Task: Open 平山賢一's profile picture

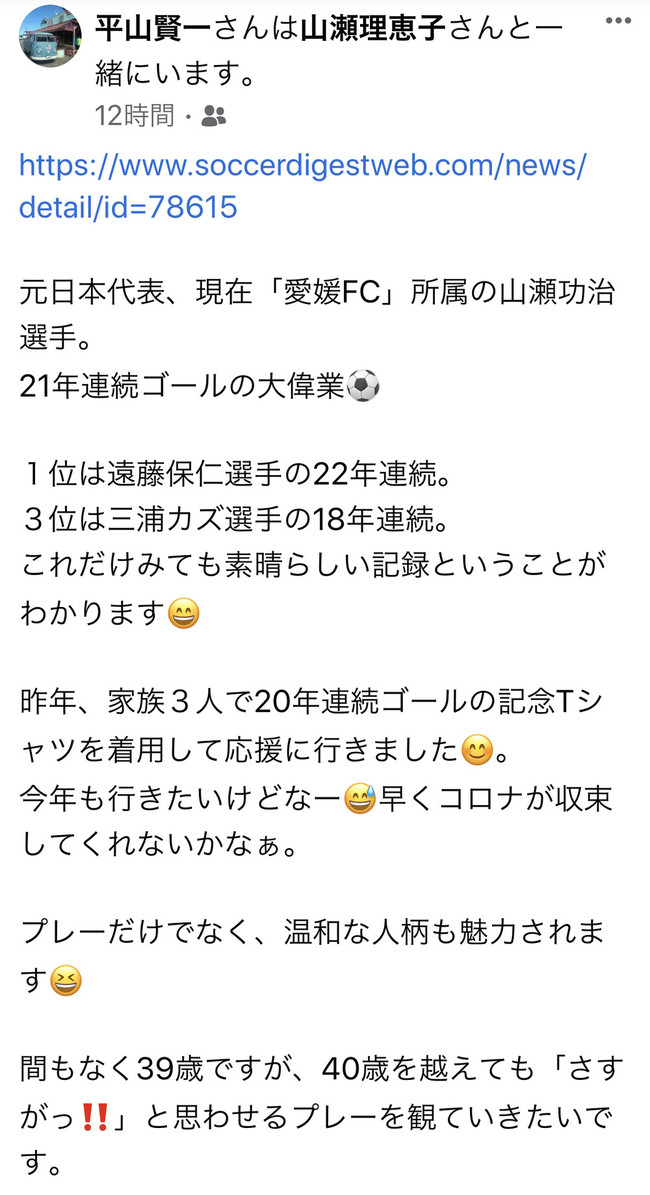Action: 50,37
